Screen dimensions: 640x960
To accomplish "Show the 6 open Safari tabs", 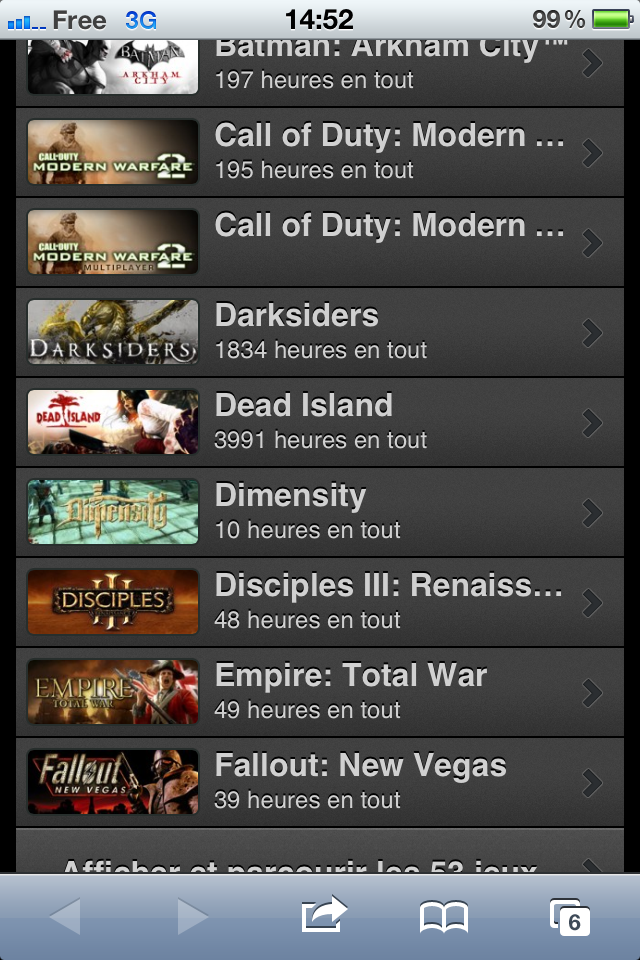I will click(569, 916).
